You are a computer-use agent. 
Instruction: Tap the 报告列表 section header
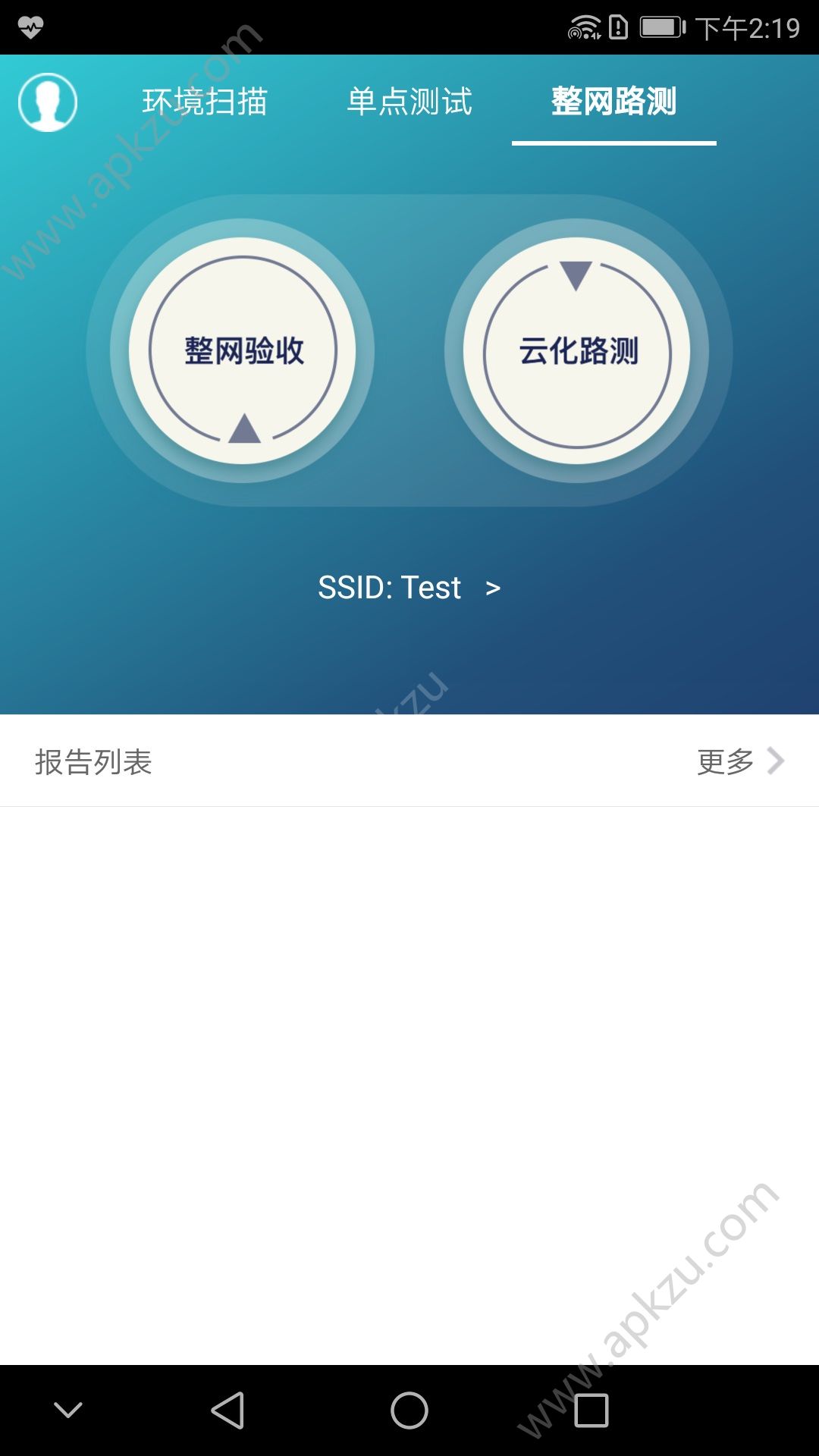pyautogui.click(x=93, y=762)
